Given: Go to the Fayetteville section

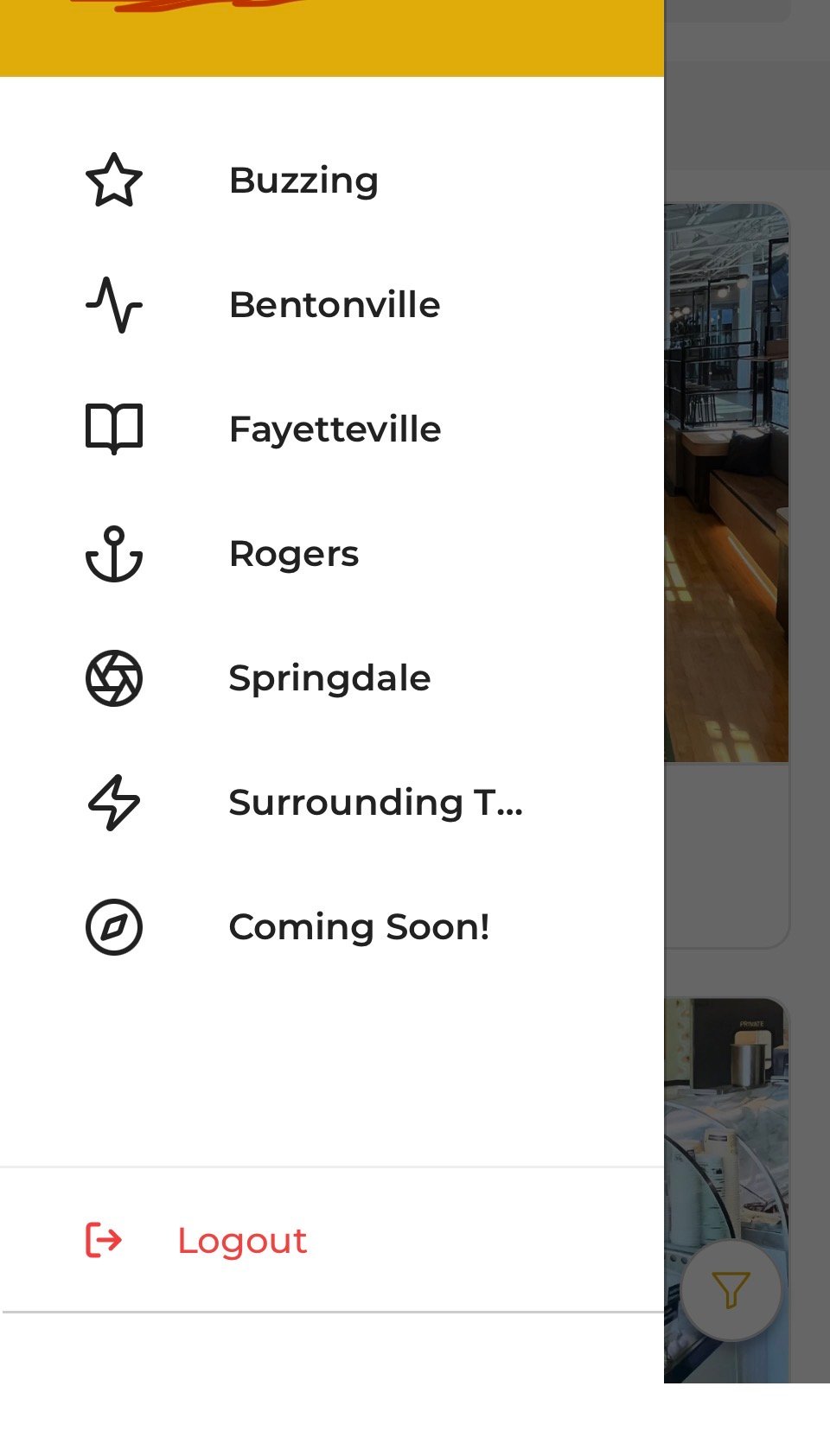Looking at the screenshot, I should [x=335, y=429].
